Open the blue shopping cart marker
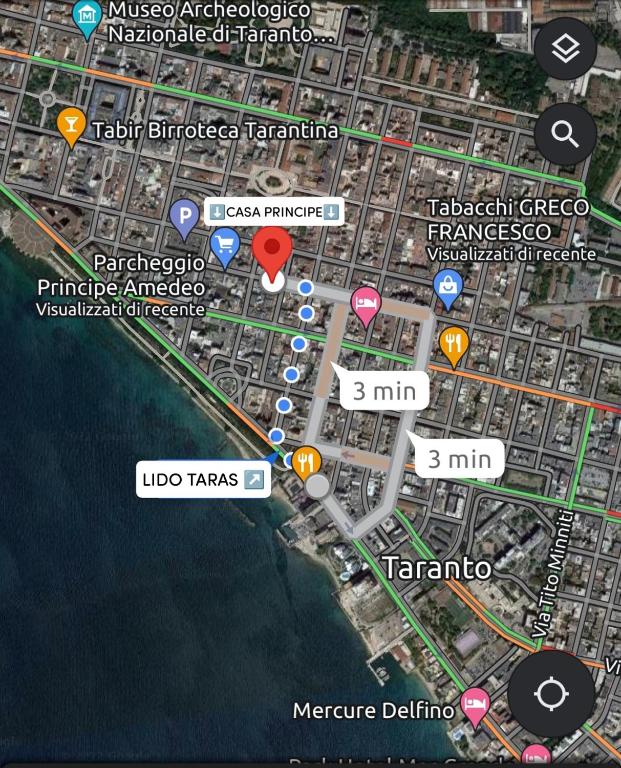Screen dimensions: 621x768 coord(226,244)
